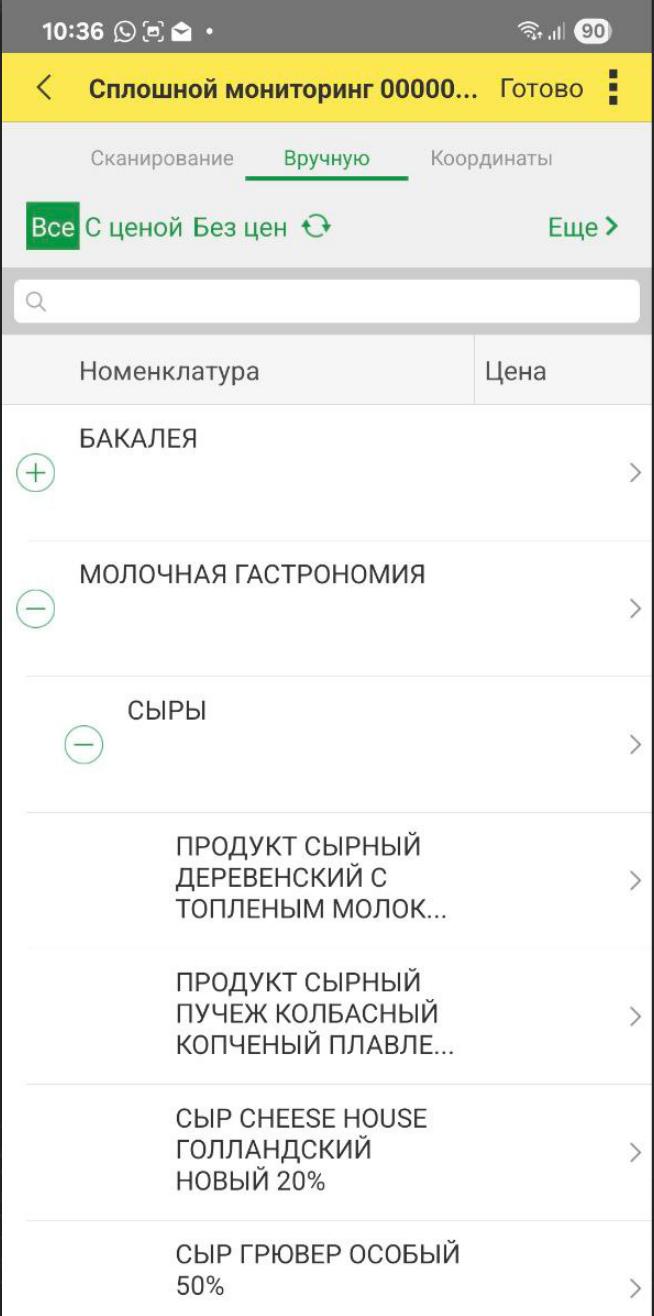Collapse the СЫРЫ subgroup
This screenshot has height=1316, width=654.
click(84, 745)
